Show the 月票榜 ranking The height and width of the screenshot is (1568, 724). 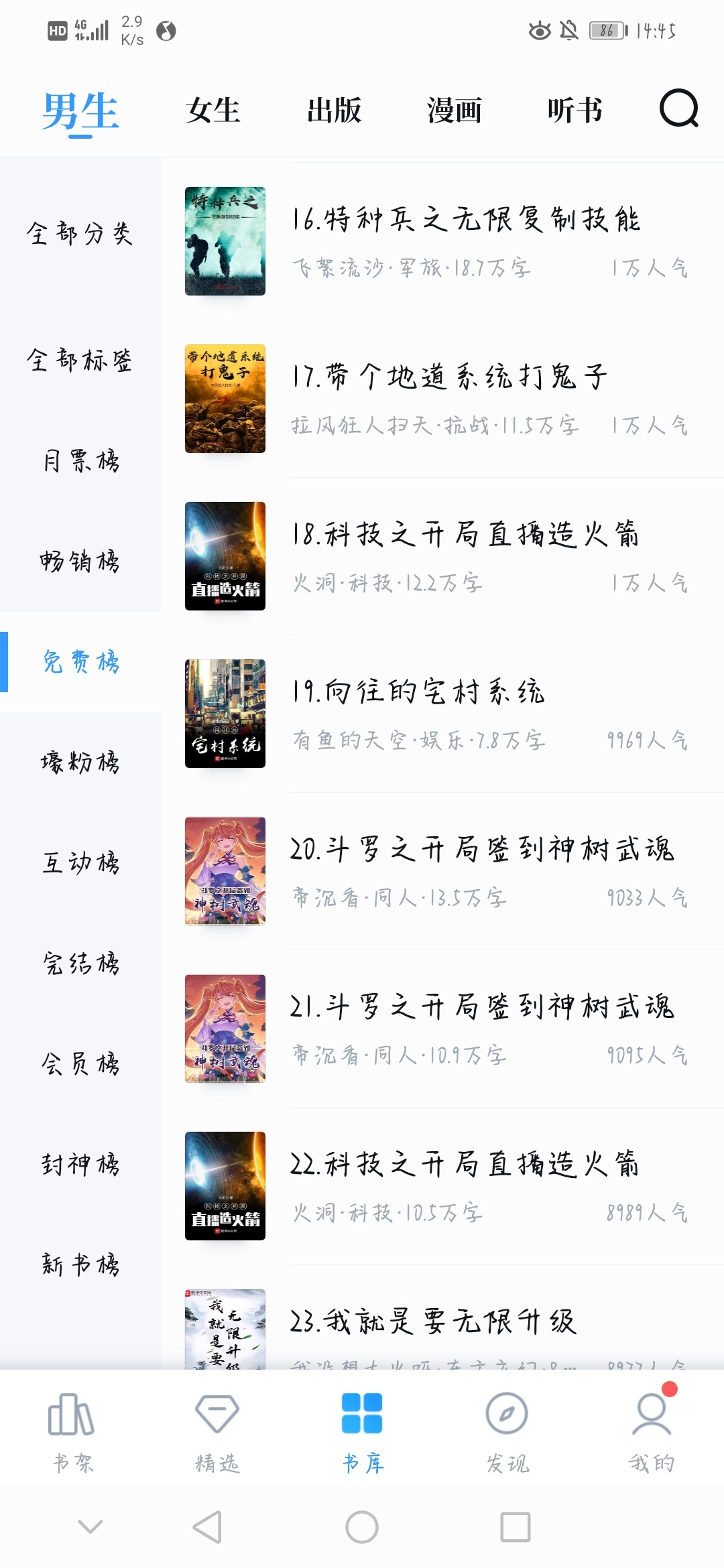point(80,461)
